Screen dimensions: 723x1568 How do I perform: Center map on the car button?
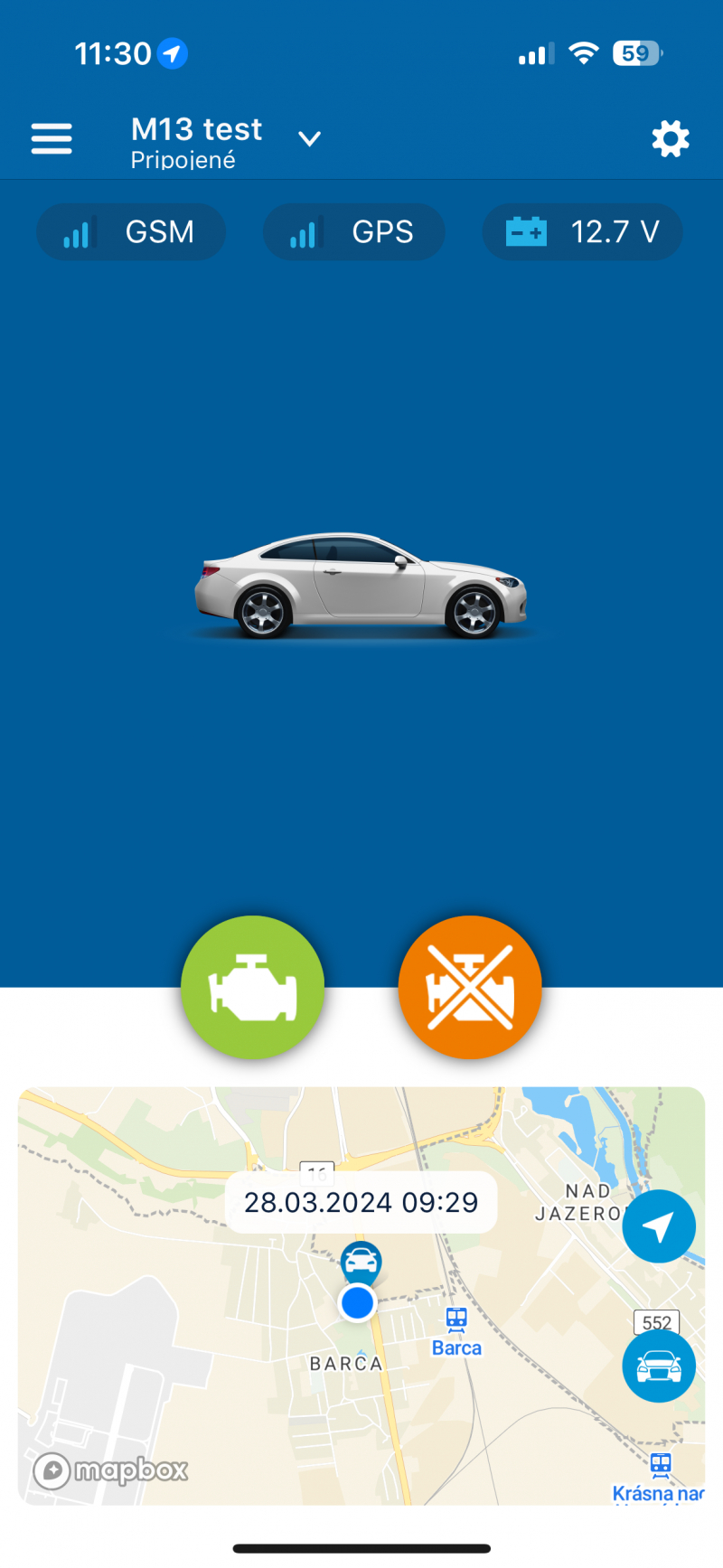coord(659,1366)
